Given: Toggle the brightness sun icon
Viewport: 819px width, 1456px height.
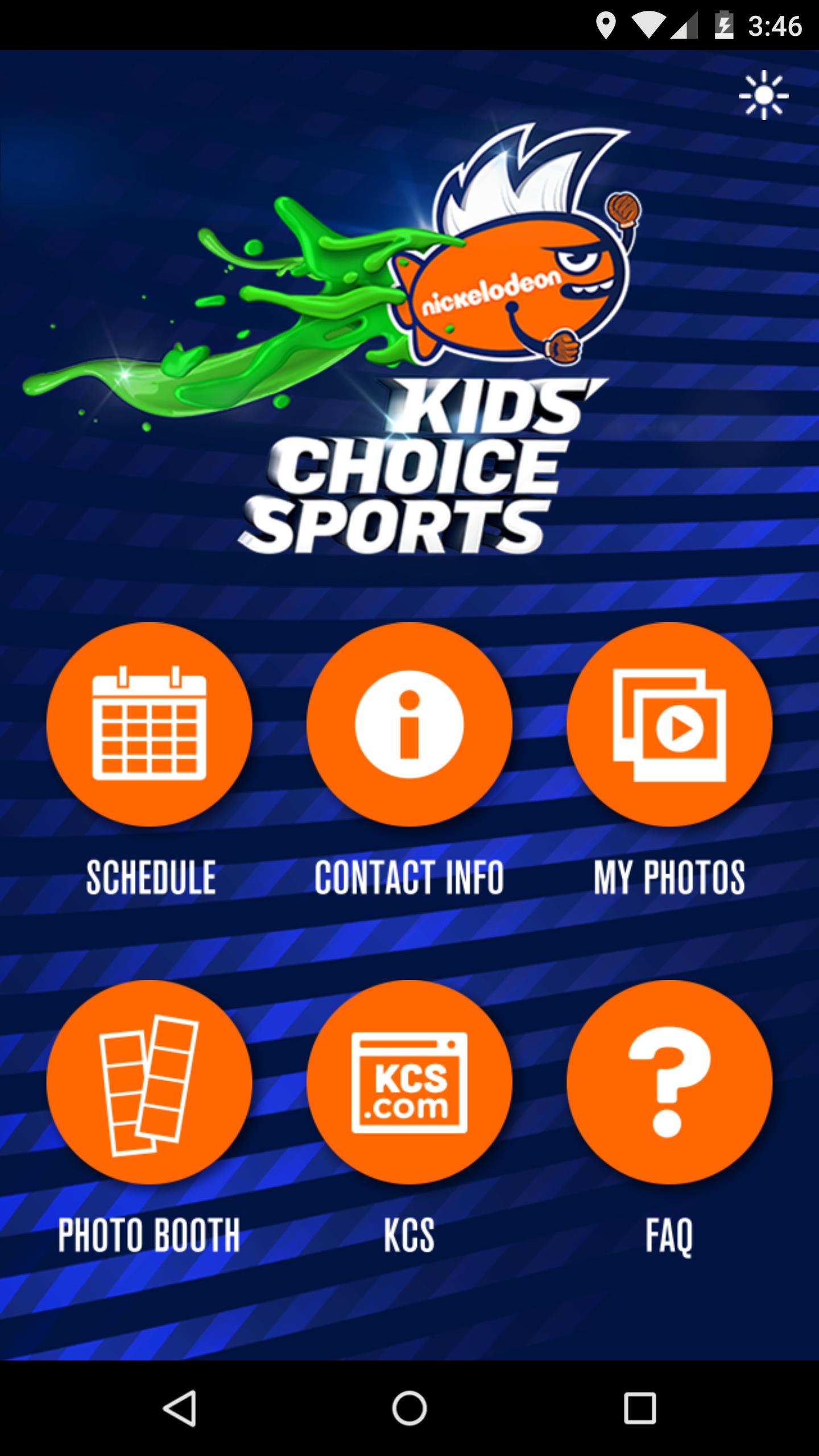Looking at the screenshot, I should (x=763, y=94).
